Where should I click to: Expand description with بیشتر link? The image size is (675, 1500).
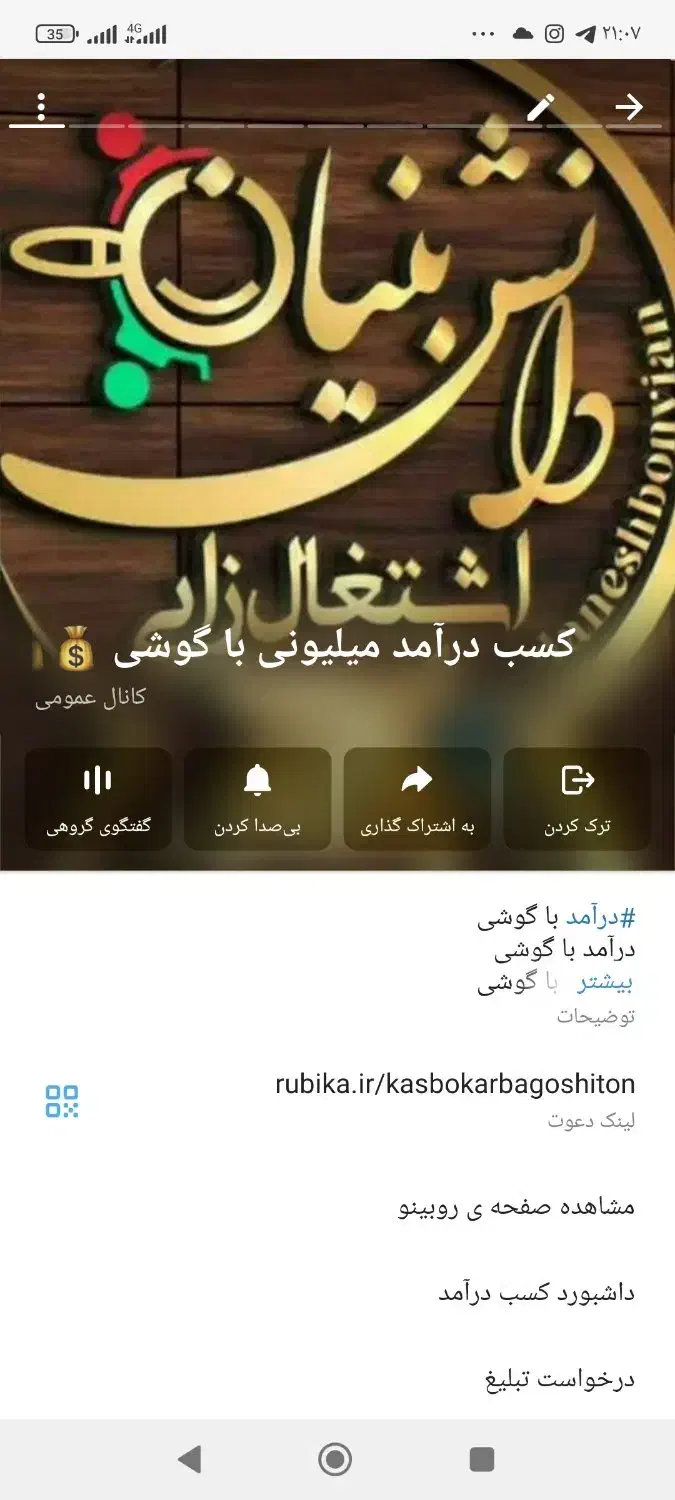tap(605, 983)
